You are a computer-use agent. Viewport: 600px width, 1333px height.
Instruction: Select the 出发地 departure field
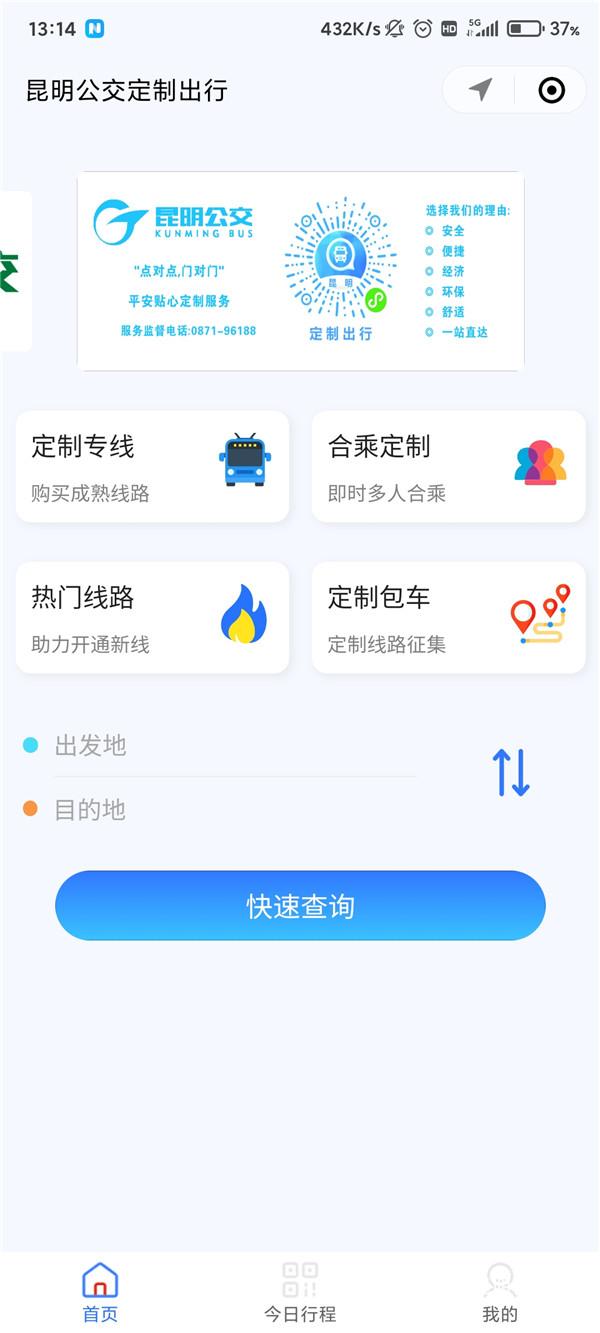[235, 745]
